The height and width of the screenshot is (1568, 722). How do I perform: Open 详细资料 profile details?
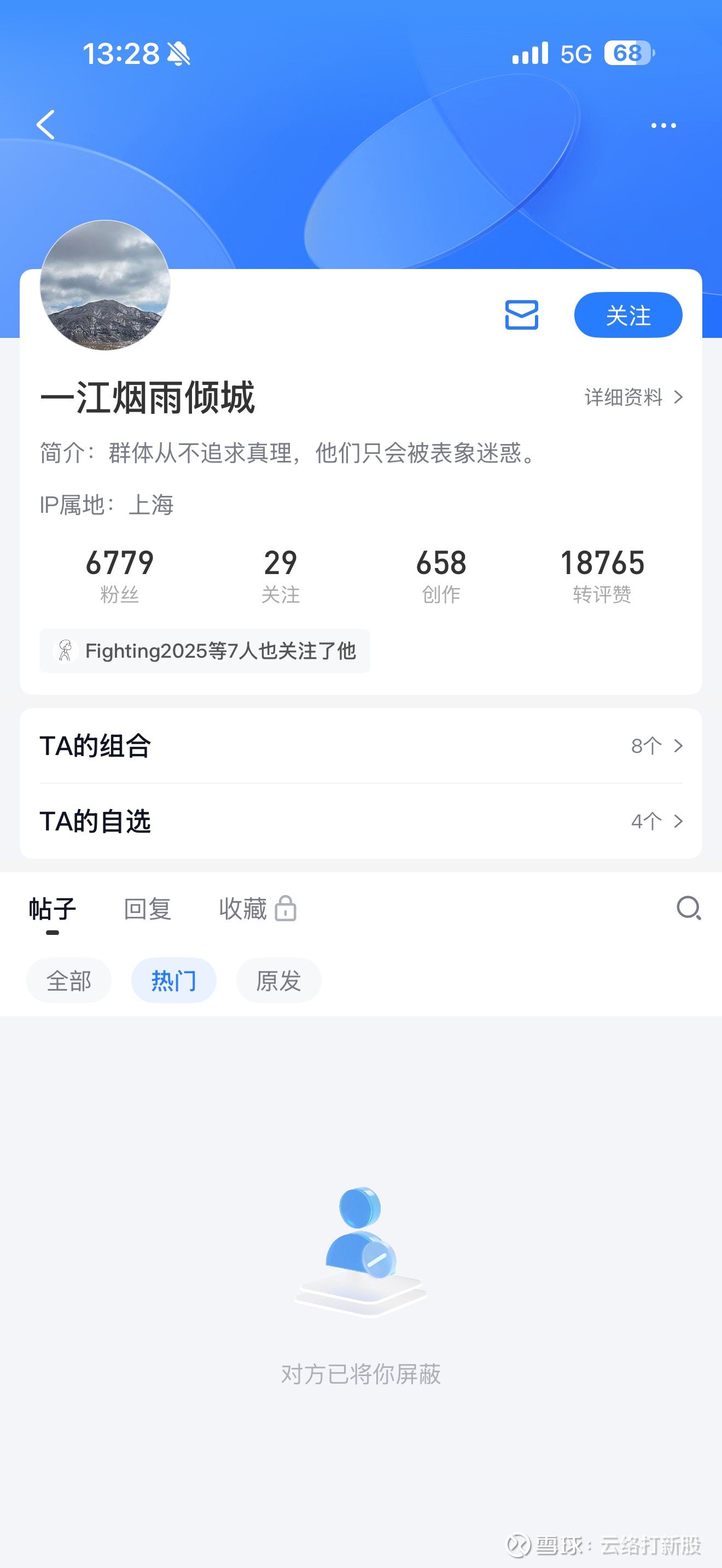coord(633,397)
